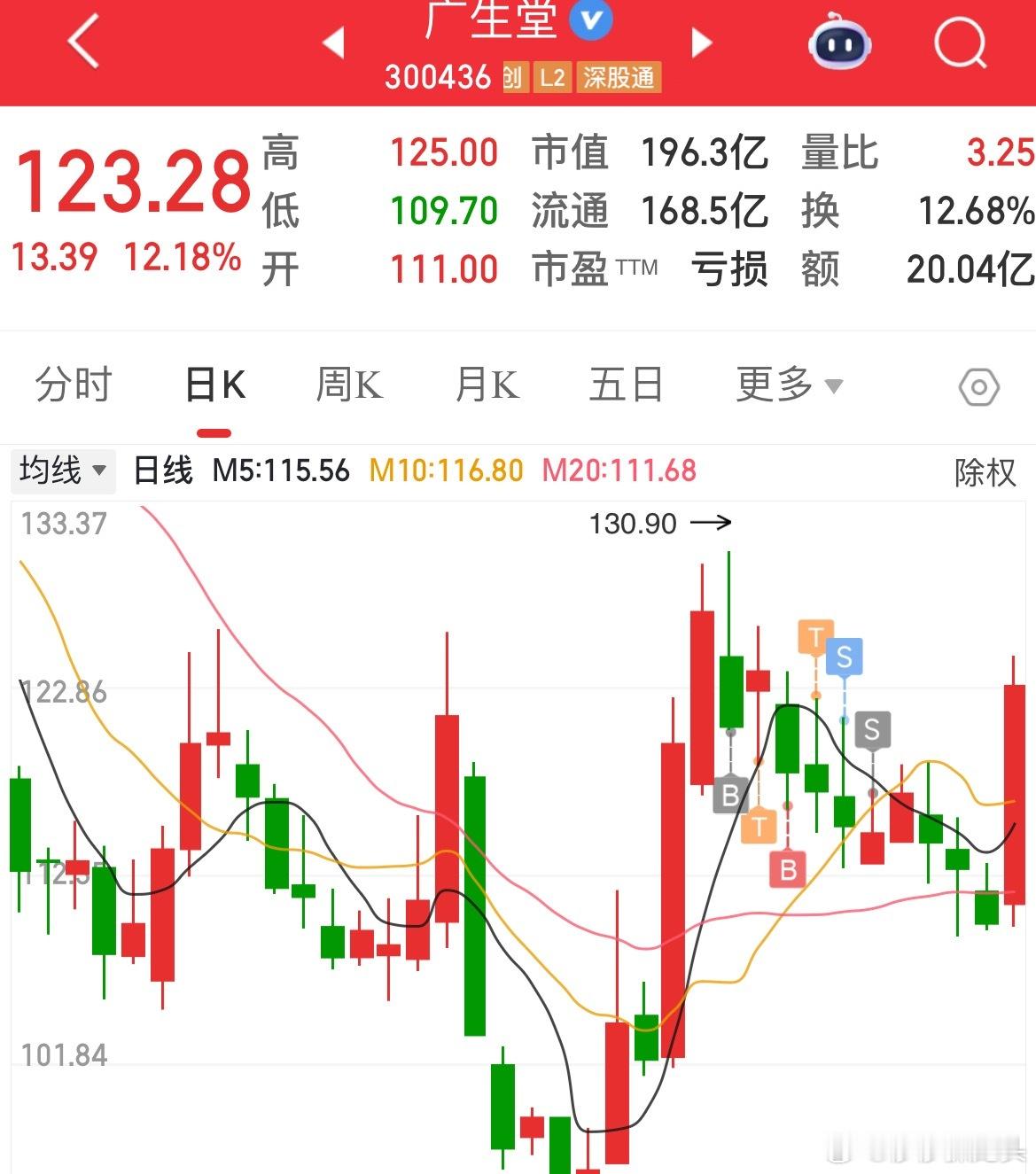Open chart settings via gear icon
Image resolution: width=1036 pixels, height=1174 pixels.
(978, 387)
